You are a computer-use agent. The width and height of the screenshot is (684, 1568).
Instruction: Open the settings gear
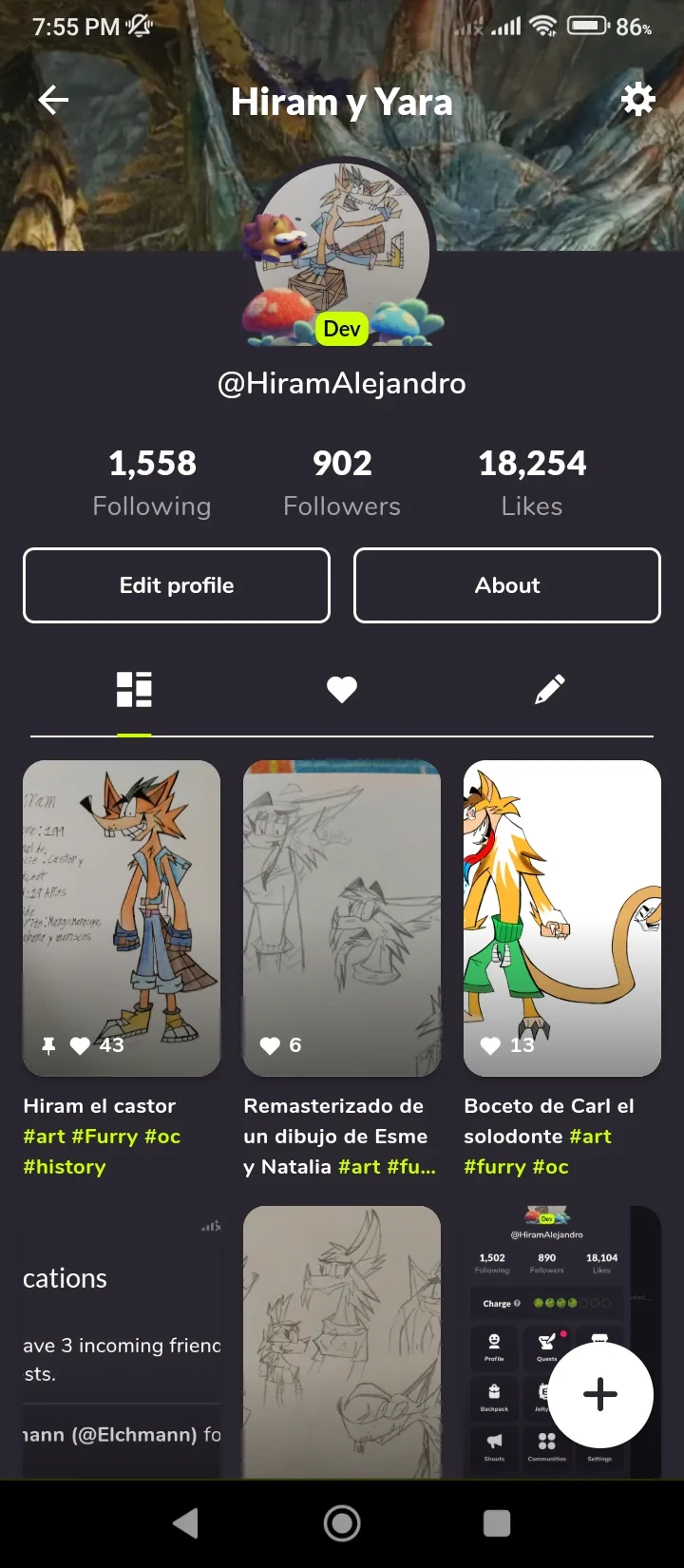coord(637,100)
